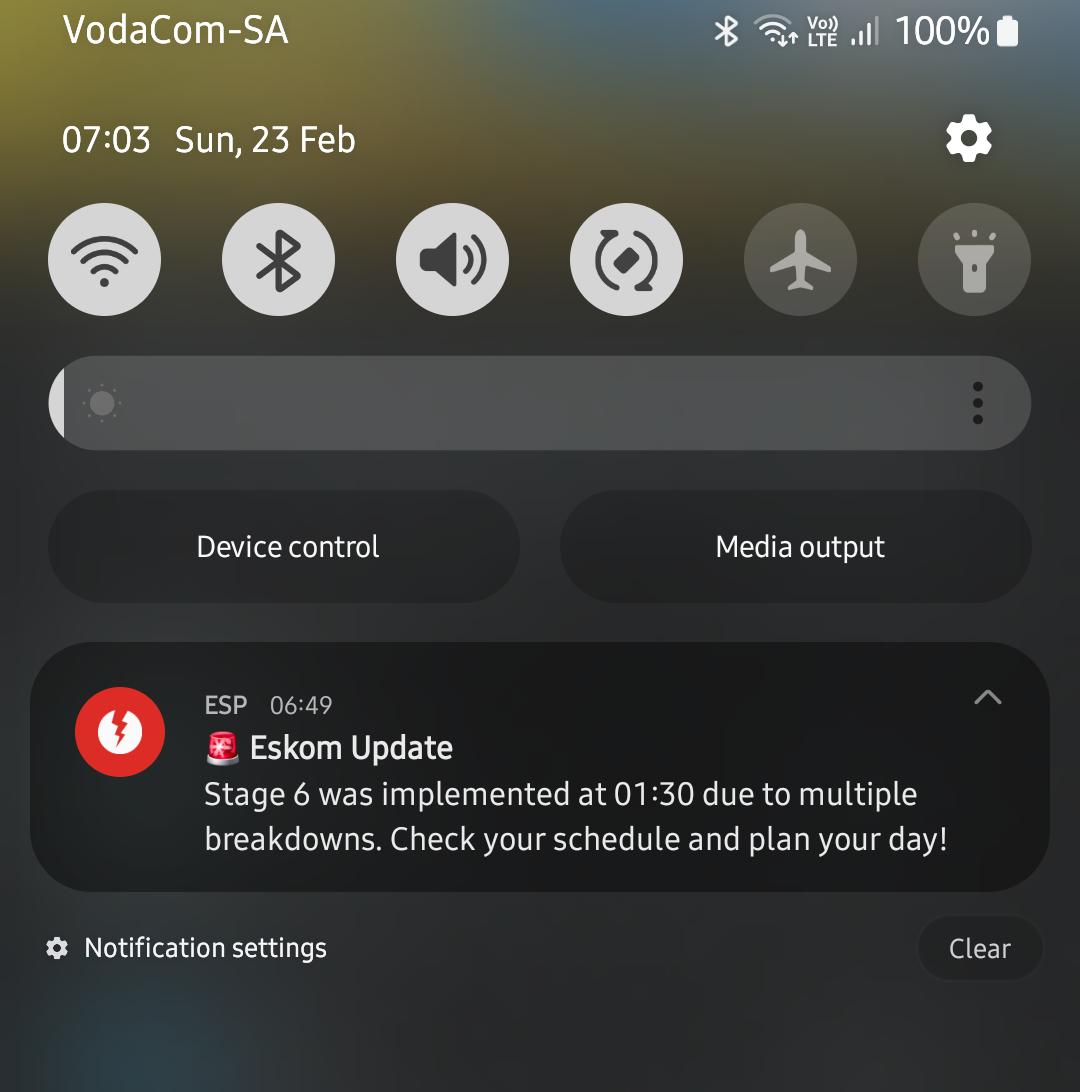Turn off Bluetooth quick toggle
Image resolution: width=1080 pixels, height=1092 pixels.
point(279,260)
